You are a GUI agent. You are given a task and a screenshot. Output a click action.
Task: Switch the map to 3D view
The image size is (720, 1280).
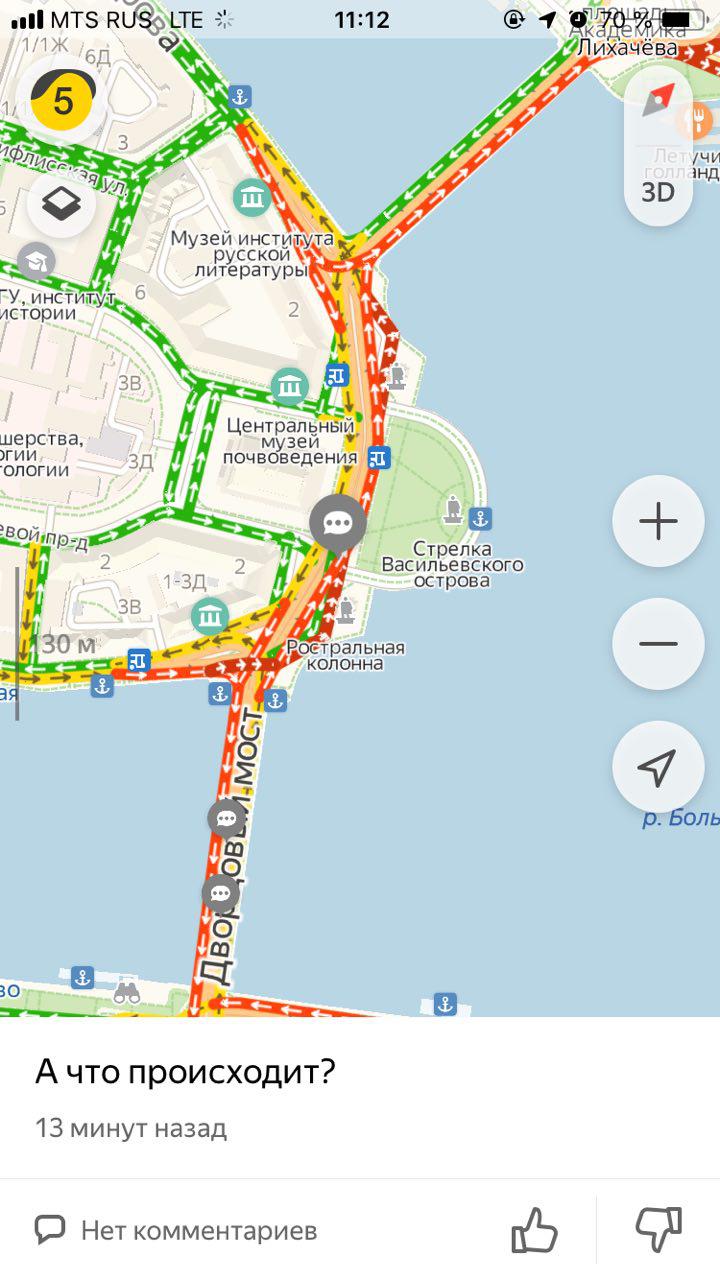[658, 192]
